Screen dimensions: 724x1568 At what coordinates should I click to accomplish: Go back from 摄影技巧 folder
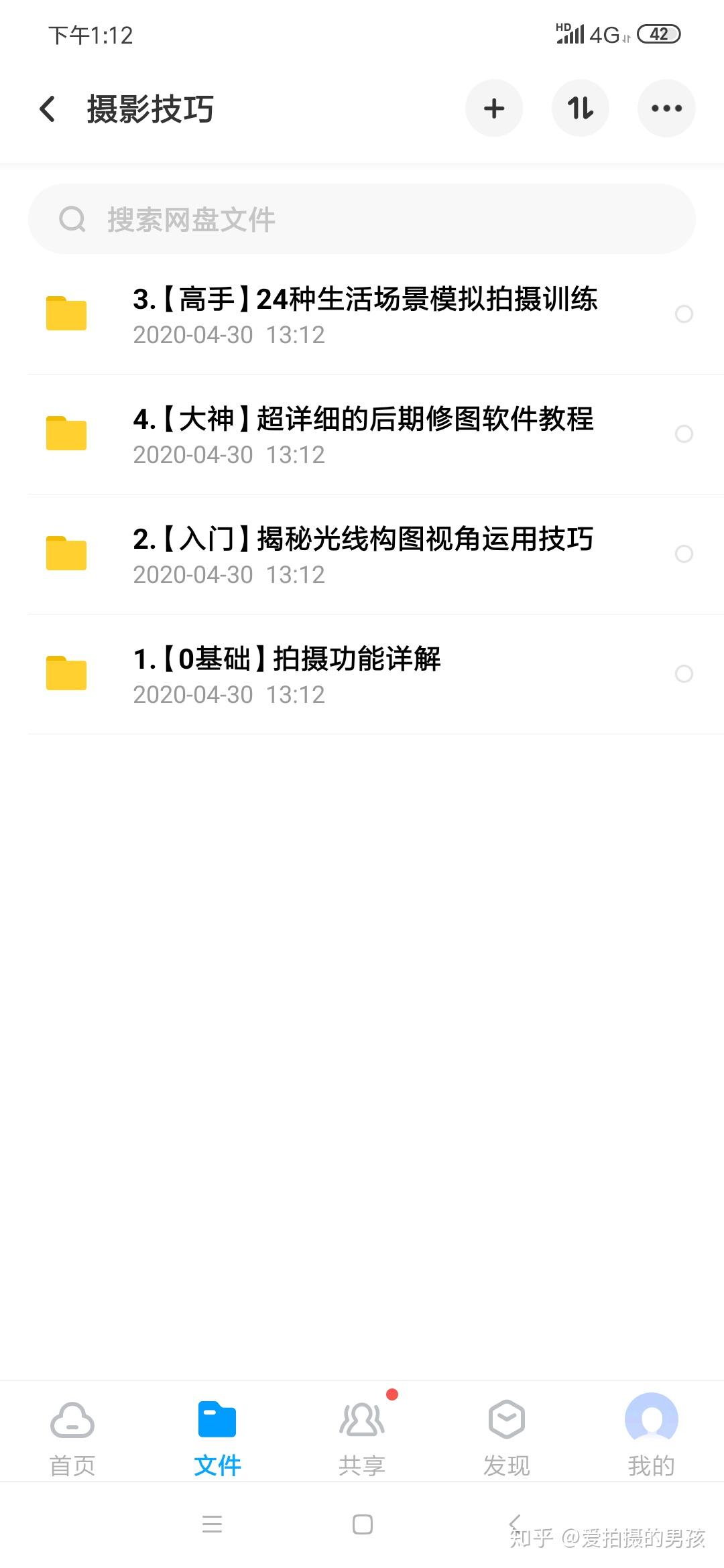click(48, 109)
